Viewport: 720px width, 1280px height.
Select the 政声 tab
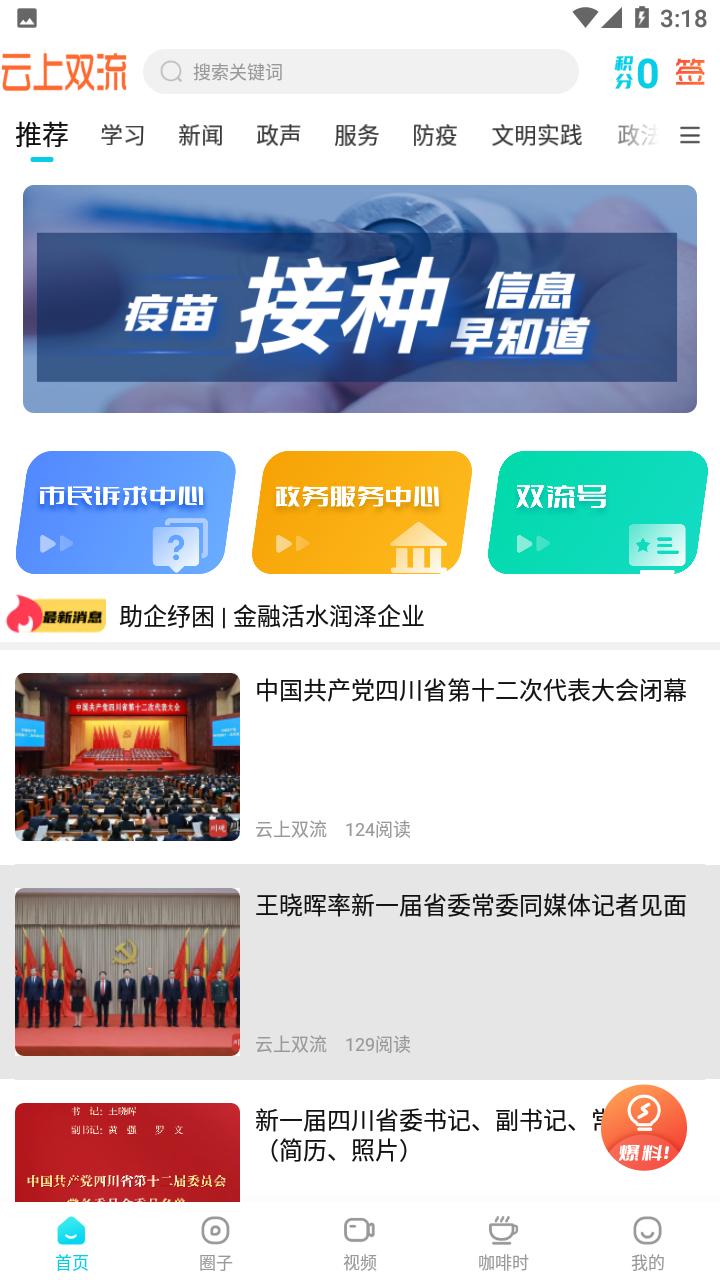coord(278,136)
